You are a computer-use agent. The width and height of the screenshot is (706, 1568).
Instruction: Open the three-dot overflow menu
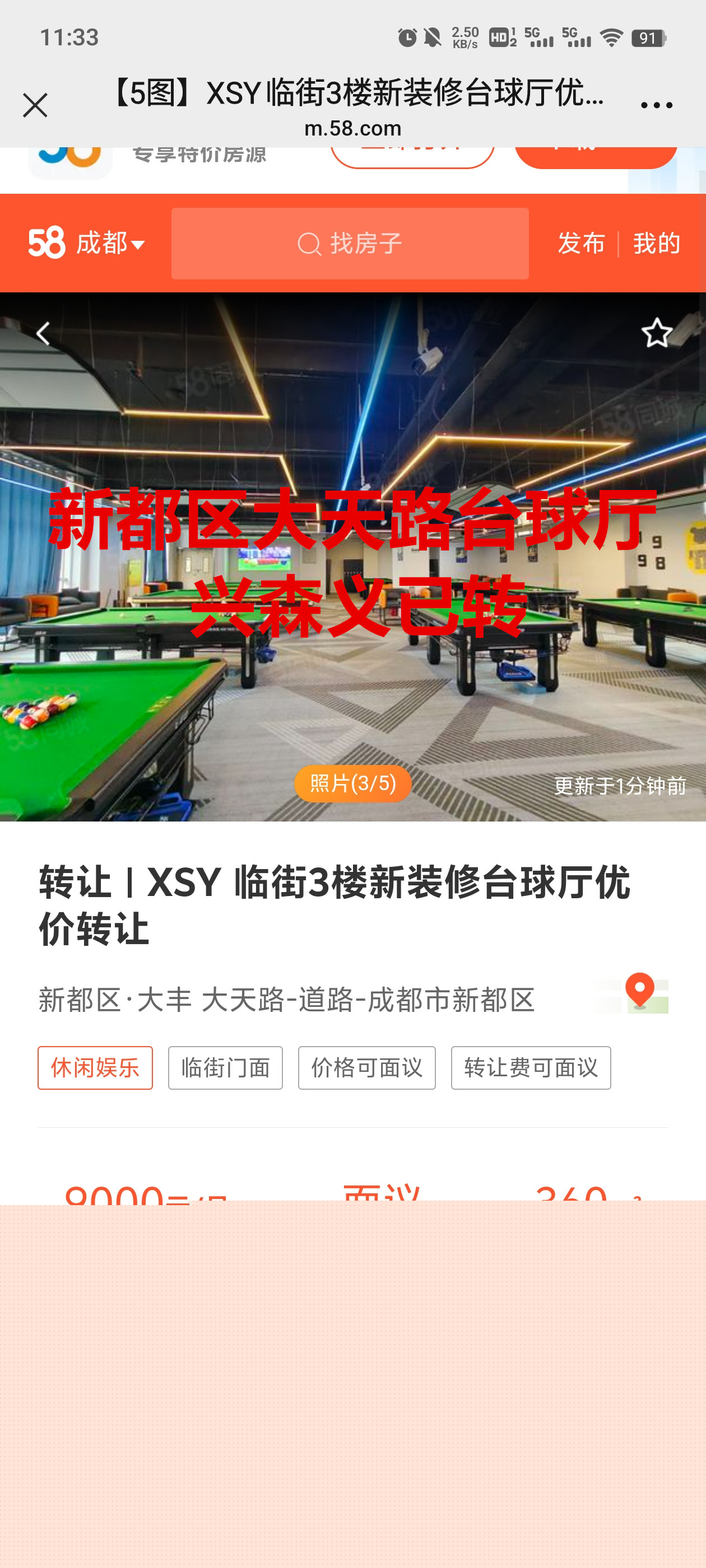[x=656, y=105]
